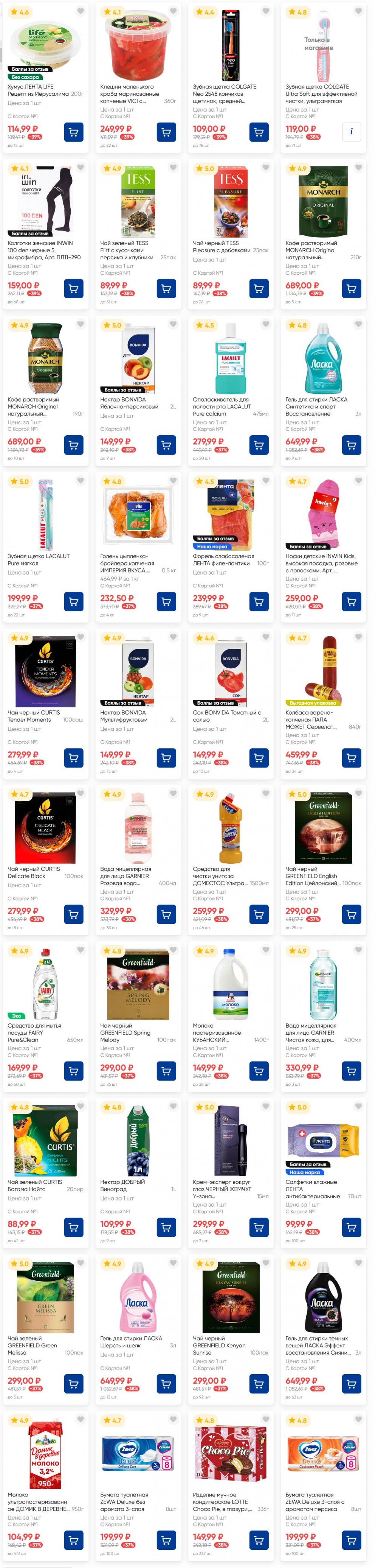Add ПАПА МОЖЕТ Сервелат sausage to cart
Screen dimensions: 378x1568
pos(351,758)
